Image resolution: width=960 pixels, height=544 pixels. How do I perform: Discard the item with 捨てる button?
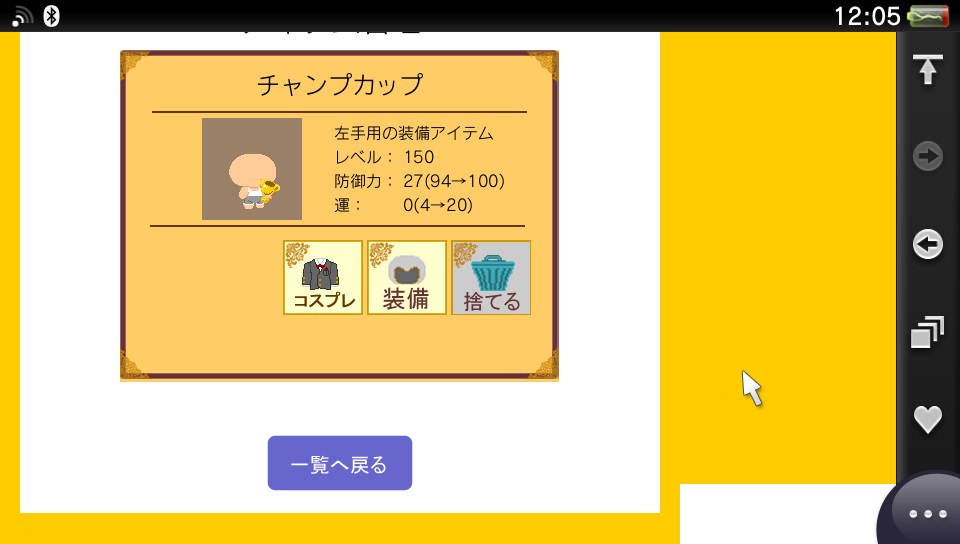click(491, 278)
